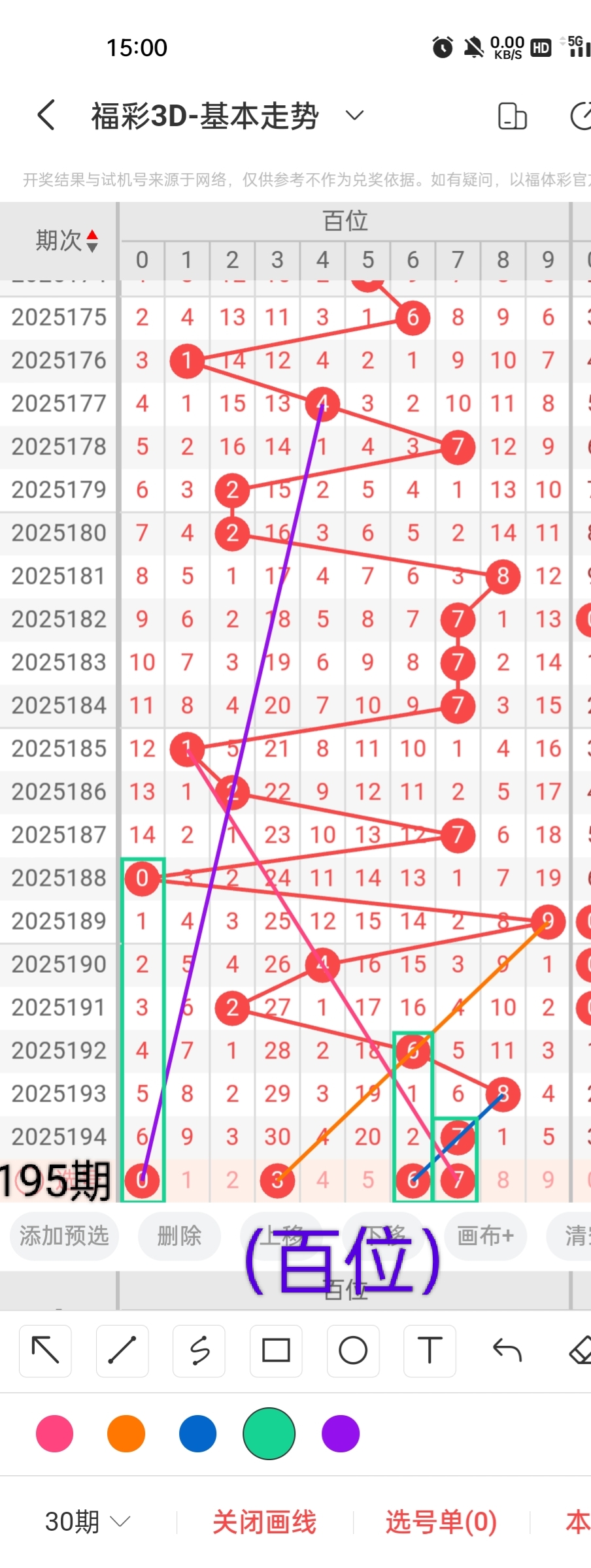Select the text tool
Viewport: 591px width, 1568px height.
click(x=430, y=1350)
